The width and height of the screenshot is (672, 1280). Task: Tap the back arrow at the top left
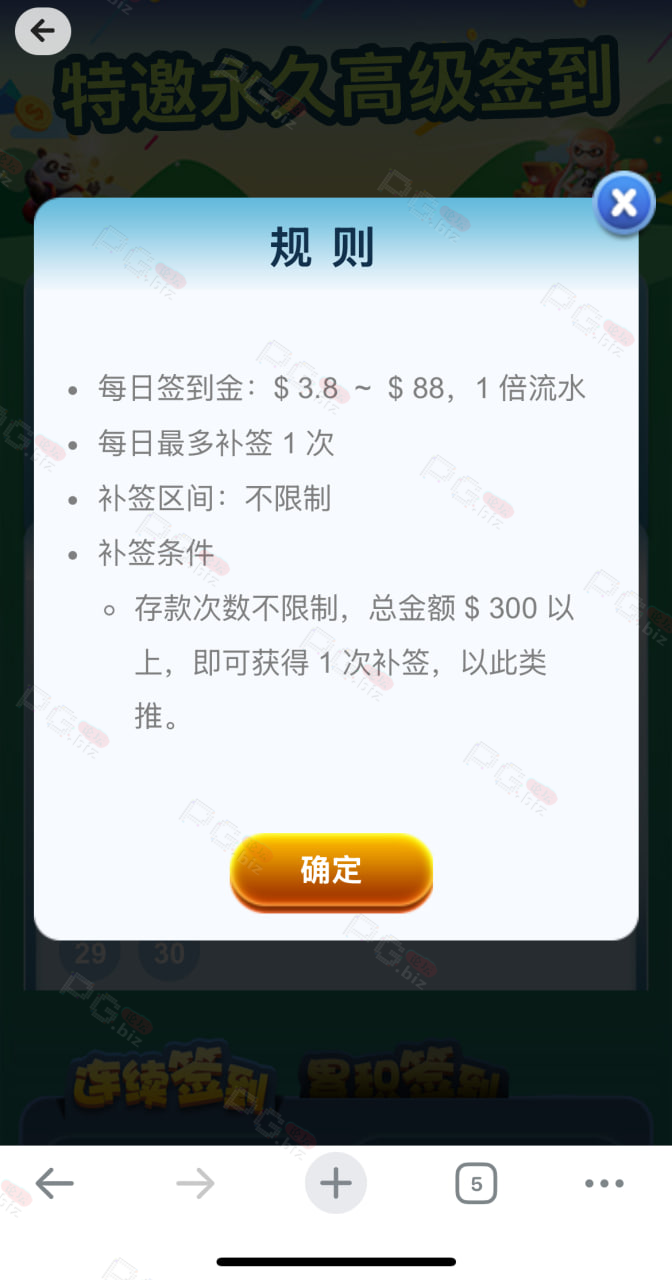43,31
